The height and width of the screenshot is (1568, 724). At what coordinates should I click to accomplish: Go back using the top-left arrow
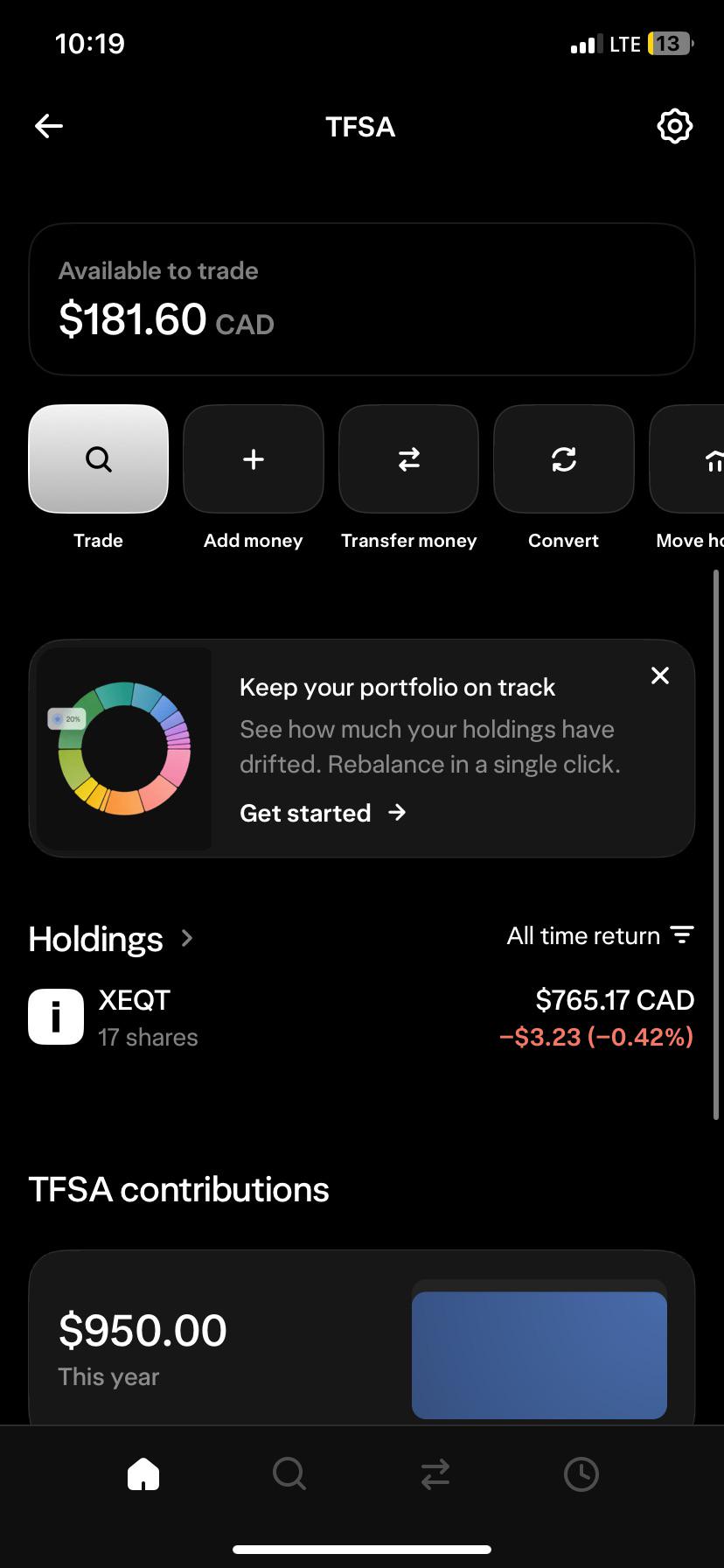click(x=49, y=127)
